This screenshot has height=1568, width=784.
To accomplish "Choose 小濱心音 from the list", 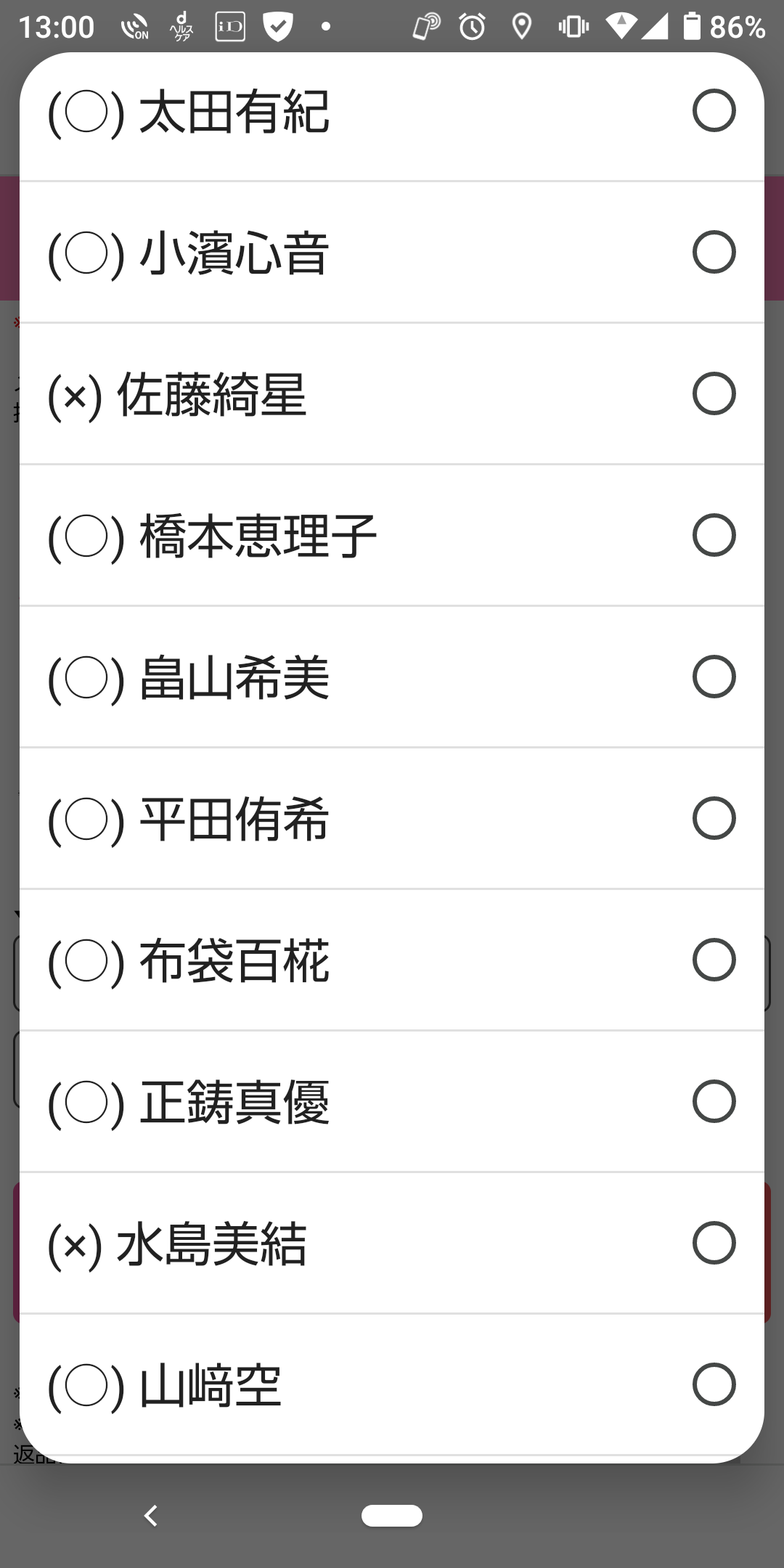I will (x=392, y=252).
